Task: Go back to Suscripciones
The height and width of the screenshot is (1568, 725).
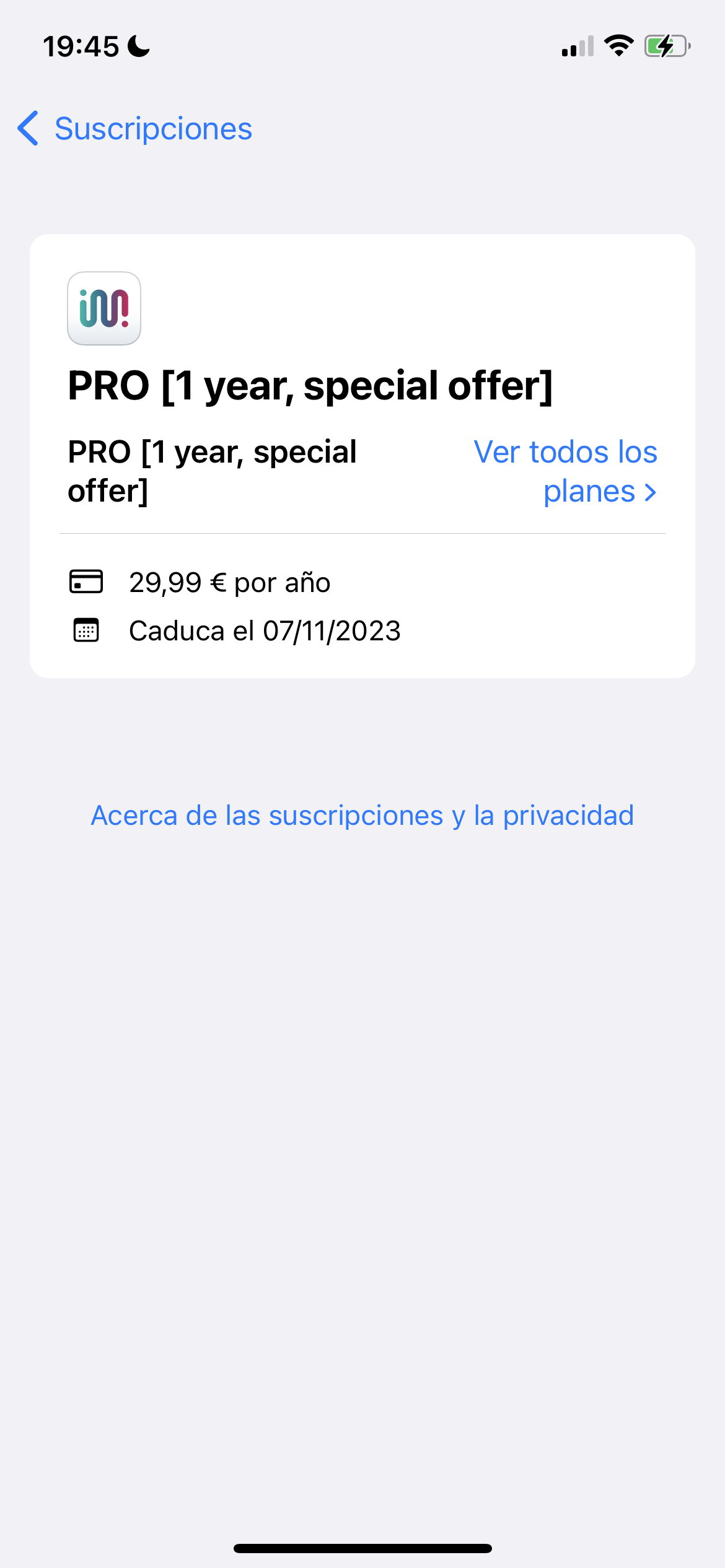Action: 135,129
